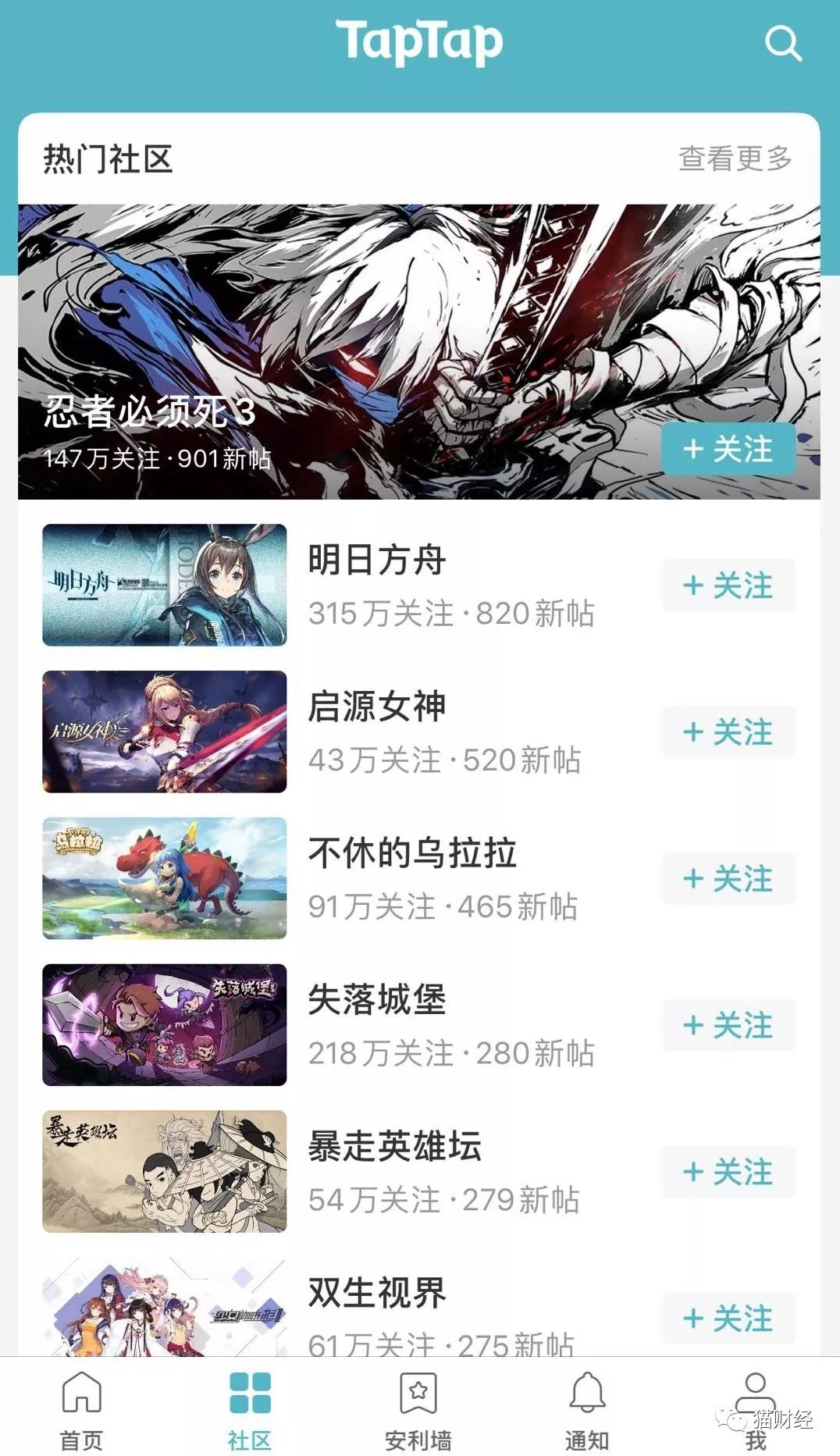Switch to the 我 profile tab
The height and width of the screenshot is (1456, 840).
click(755, 1409)
